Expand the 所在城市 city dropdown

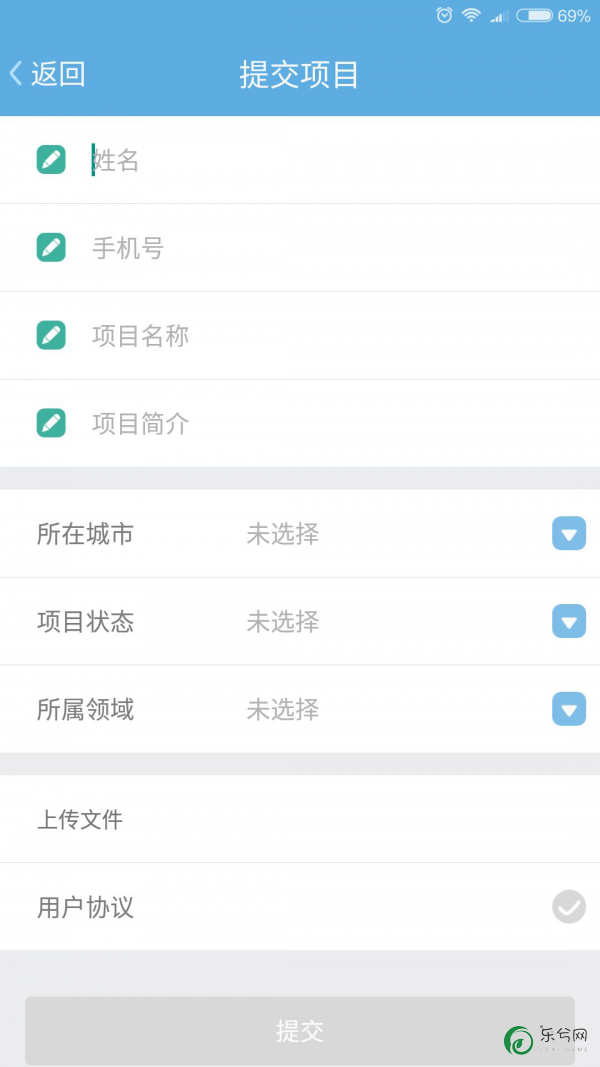click(x=569, y=534)
